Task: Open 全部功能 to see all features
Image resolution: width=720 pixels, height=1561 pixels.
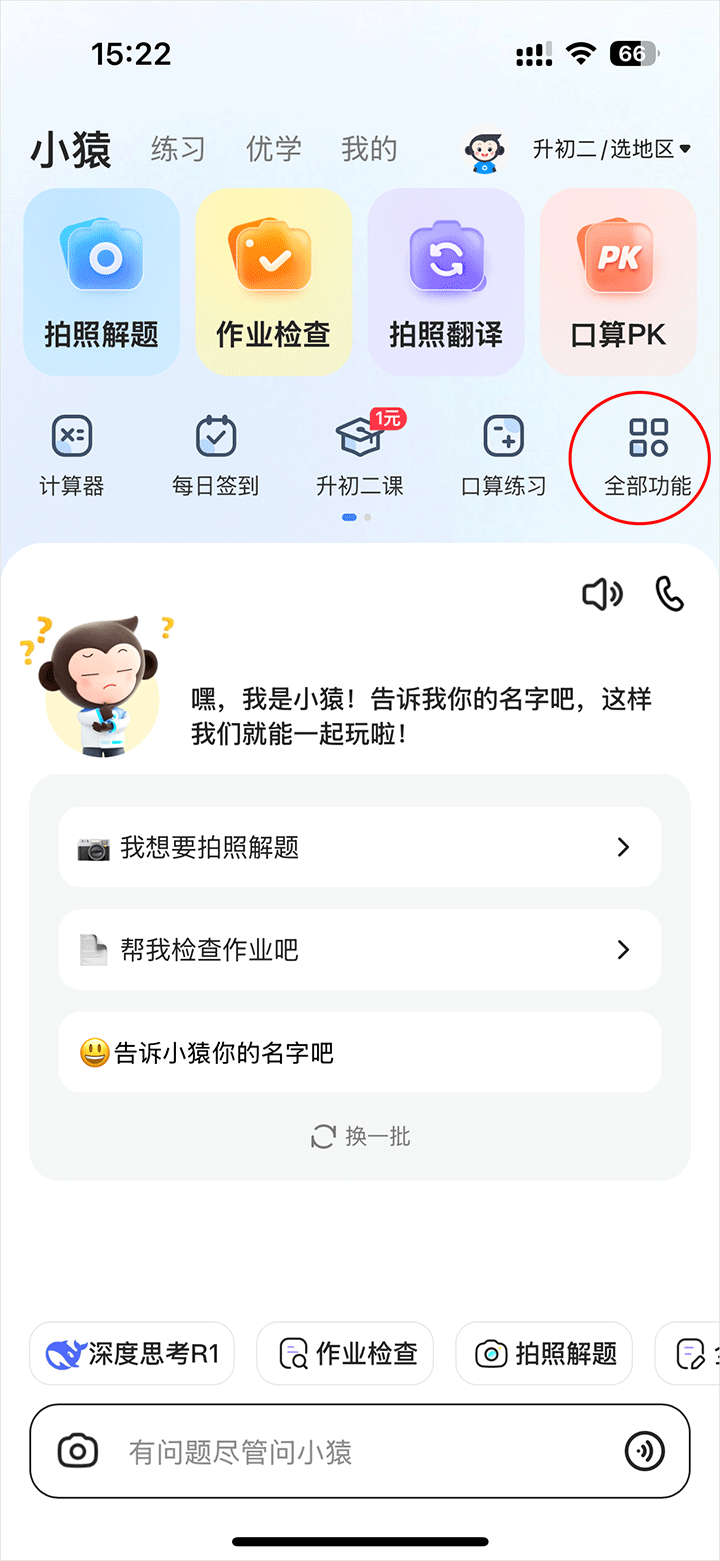Action: point(647,456)
